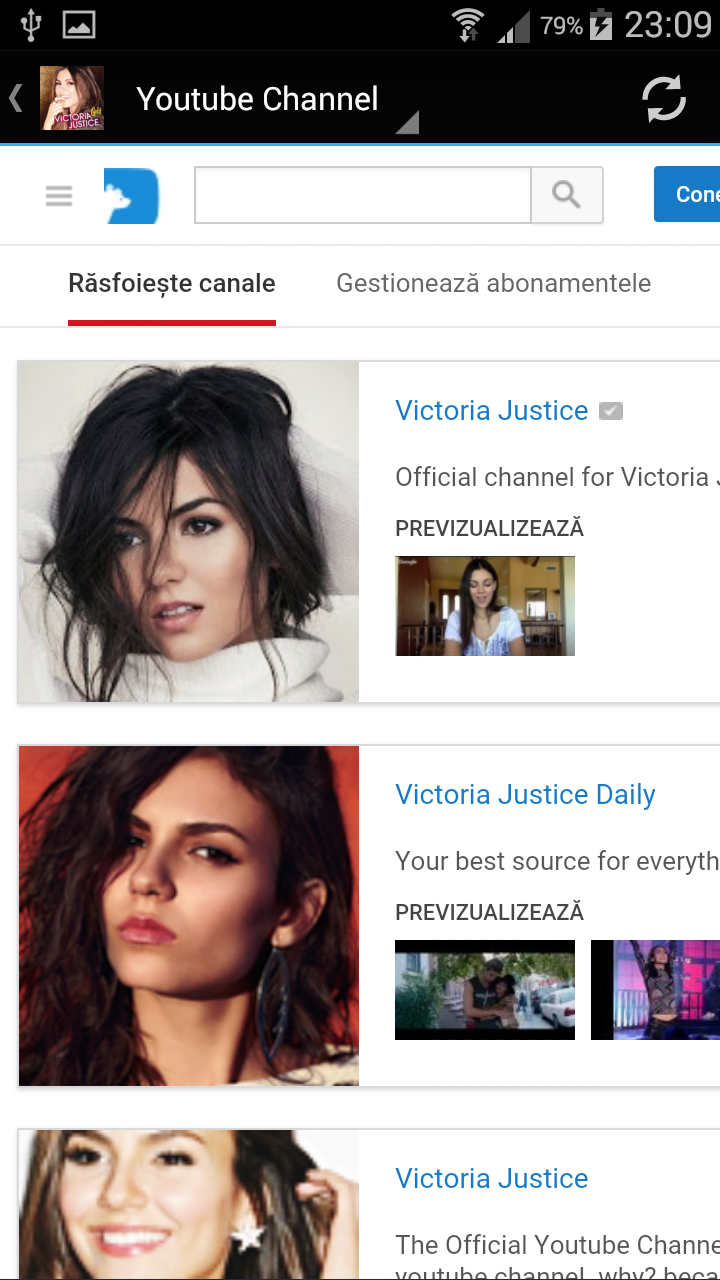The height and width of the screenshot is (1280, 720).
Task: Open the verified Victoria Justice channel link
Action: [x=491, y=411]
